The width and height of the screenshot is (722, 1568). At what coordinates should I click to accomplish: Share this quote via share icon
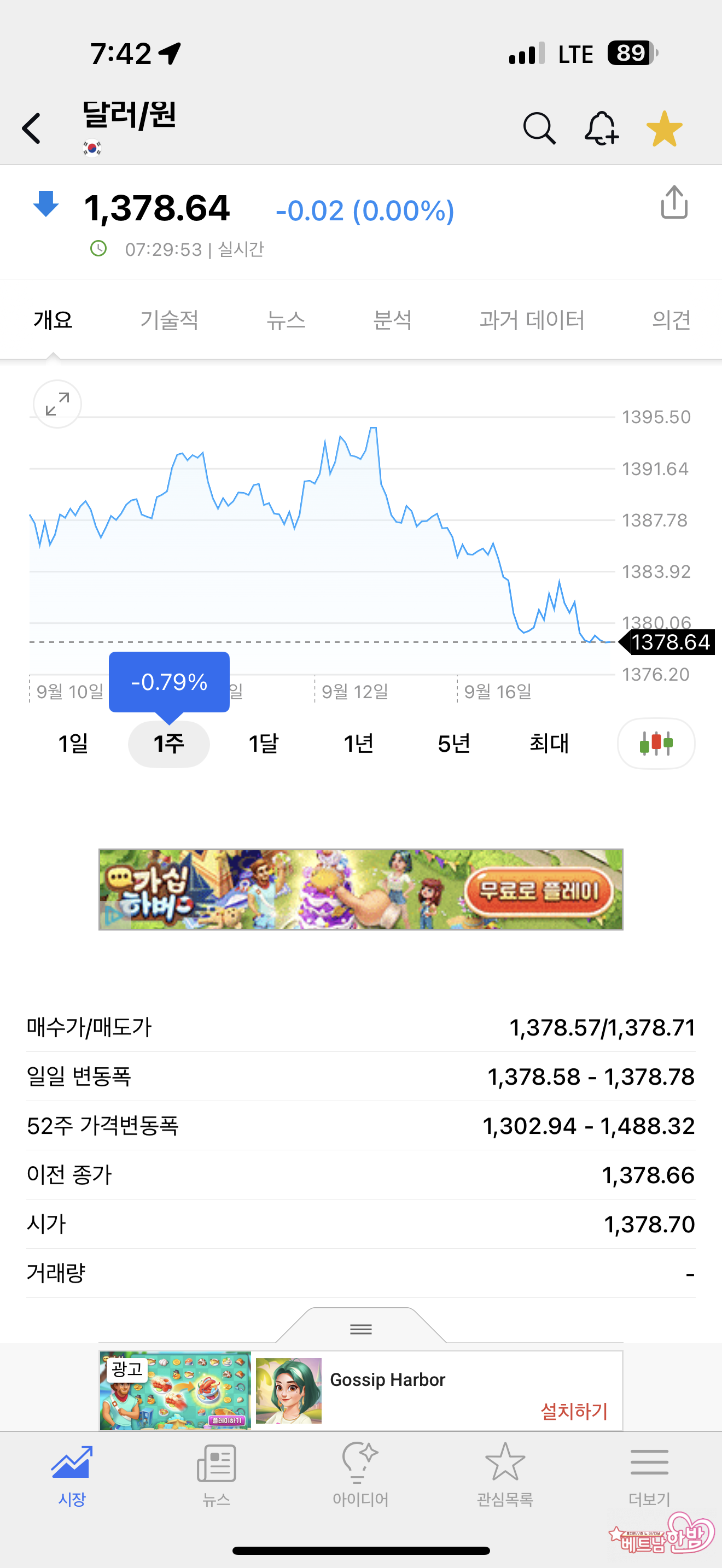pyautogui.click(x=674, y=203)
